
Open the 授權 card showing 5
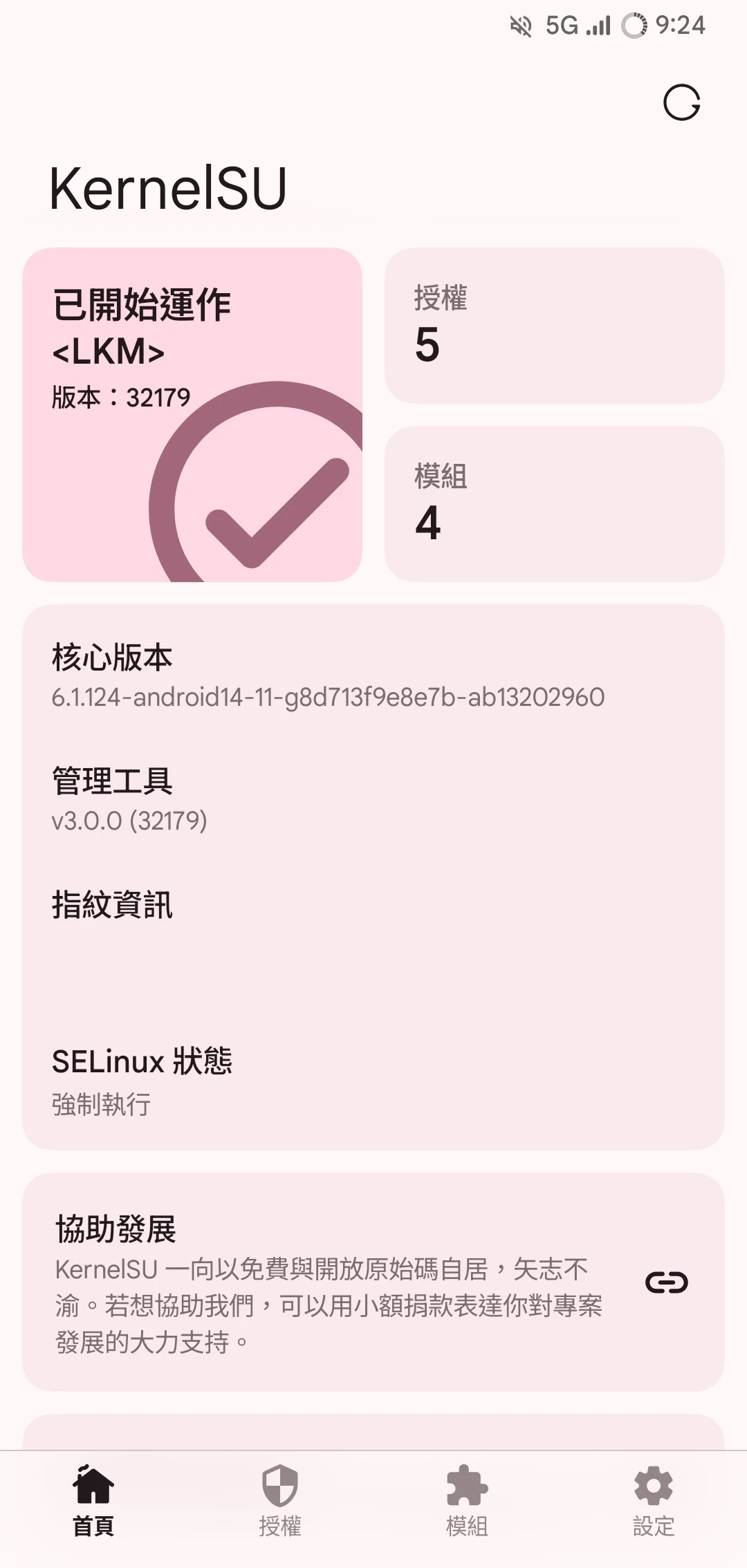tap(554, 326)
